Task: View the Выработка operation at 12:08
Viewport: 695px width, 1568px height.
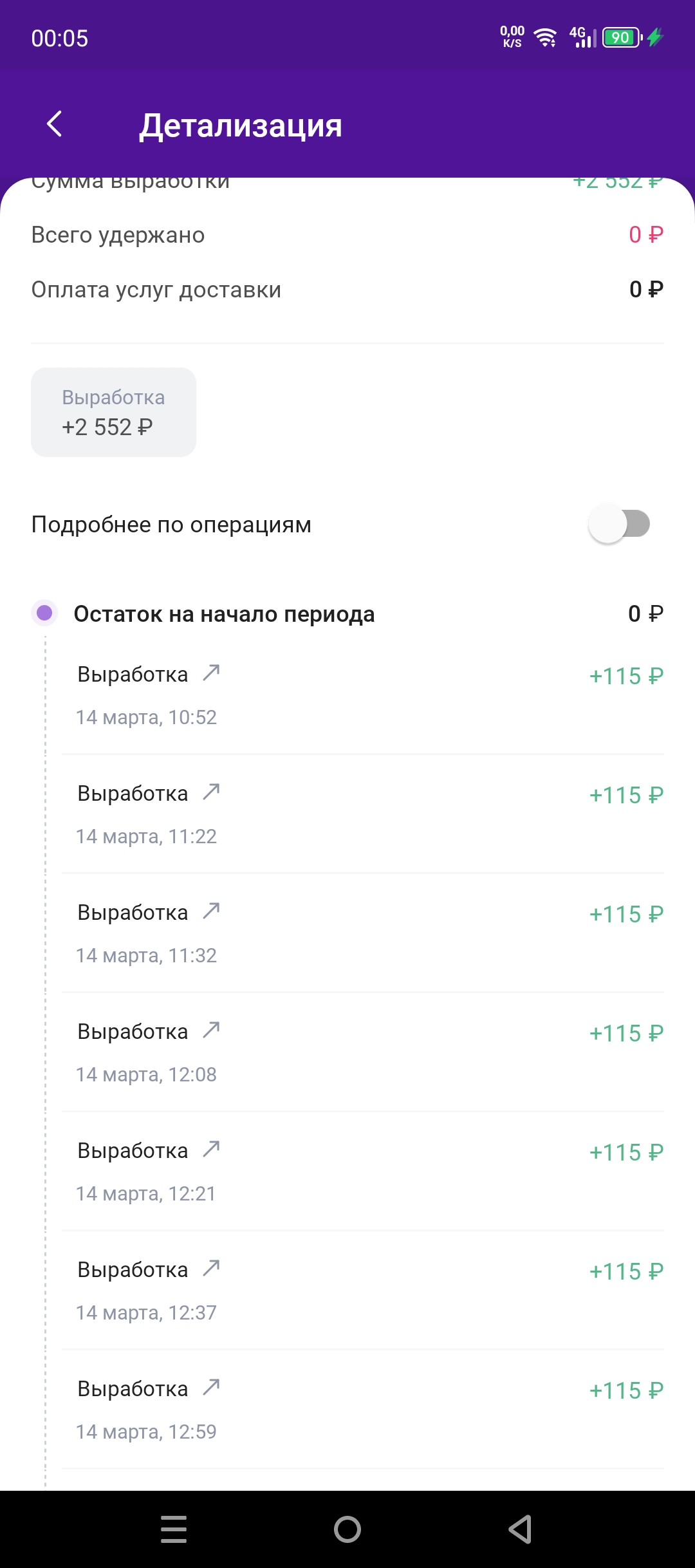Action: (x=363, y=1052)
